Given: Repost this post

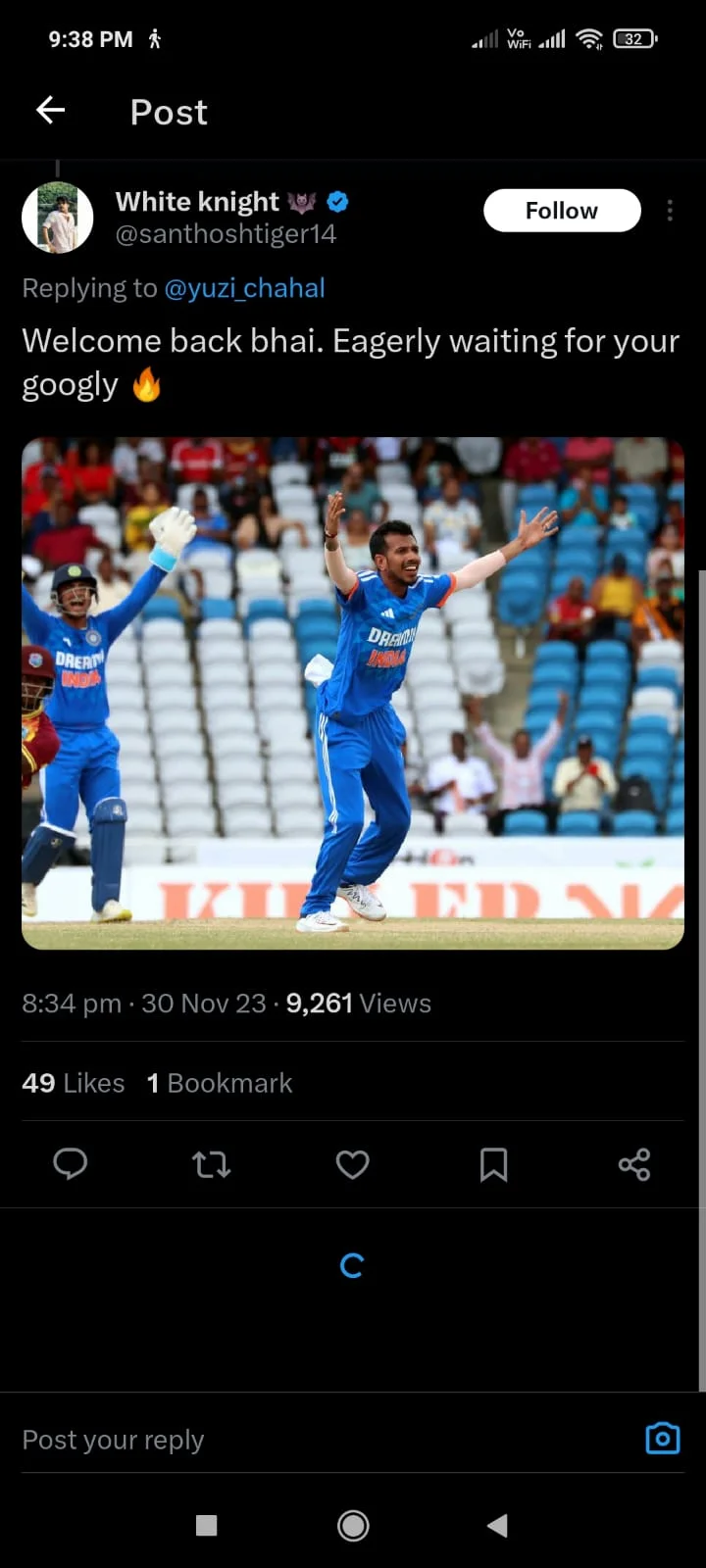Looking at the screenshot, I should [x=211, y=1164].
